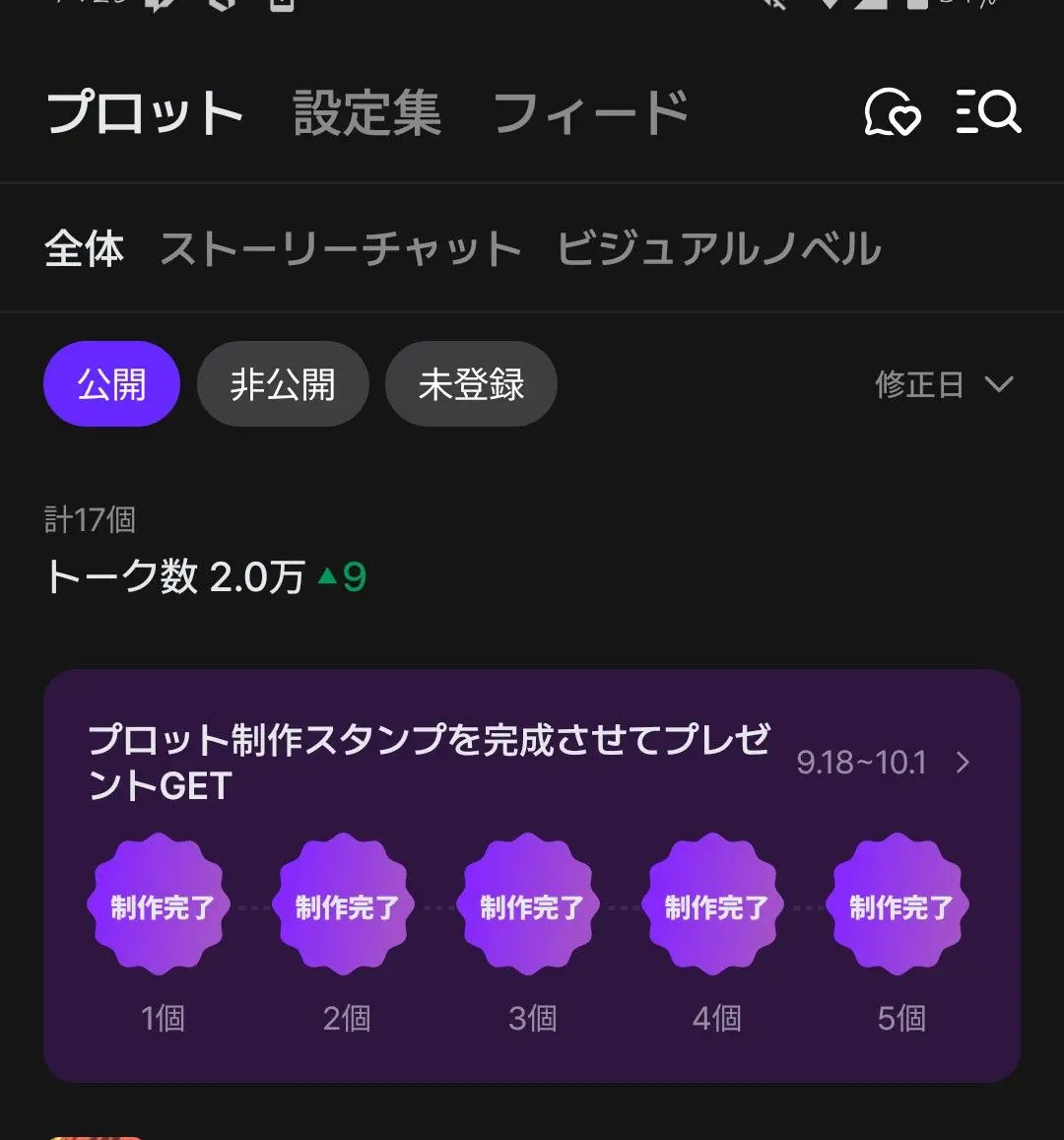Expand the 修正日 sort dropdown
This screenshot has width=1064, height=1140.
[x=944, y=384]
